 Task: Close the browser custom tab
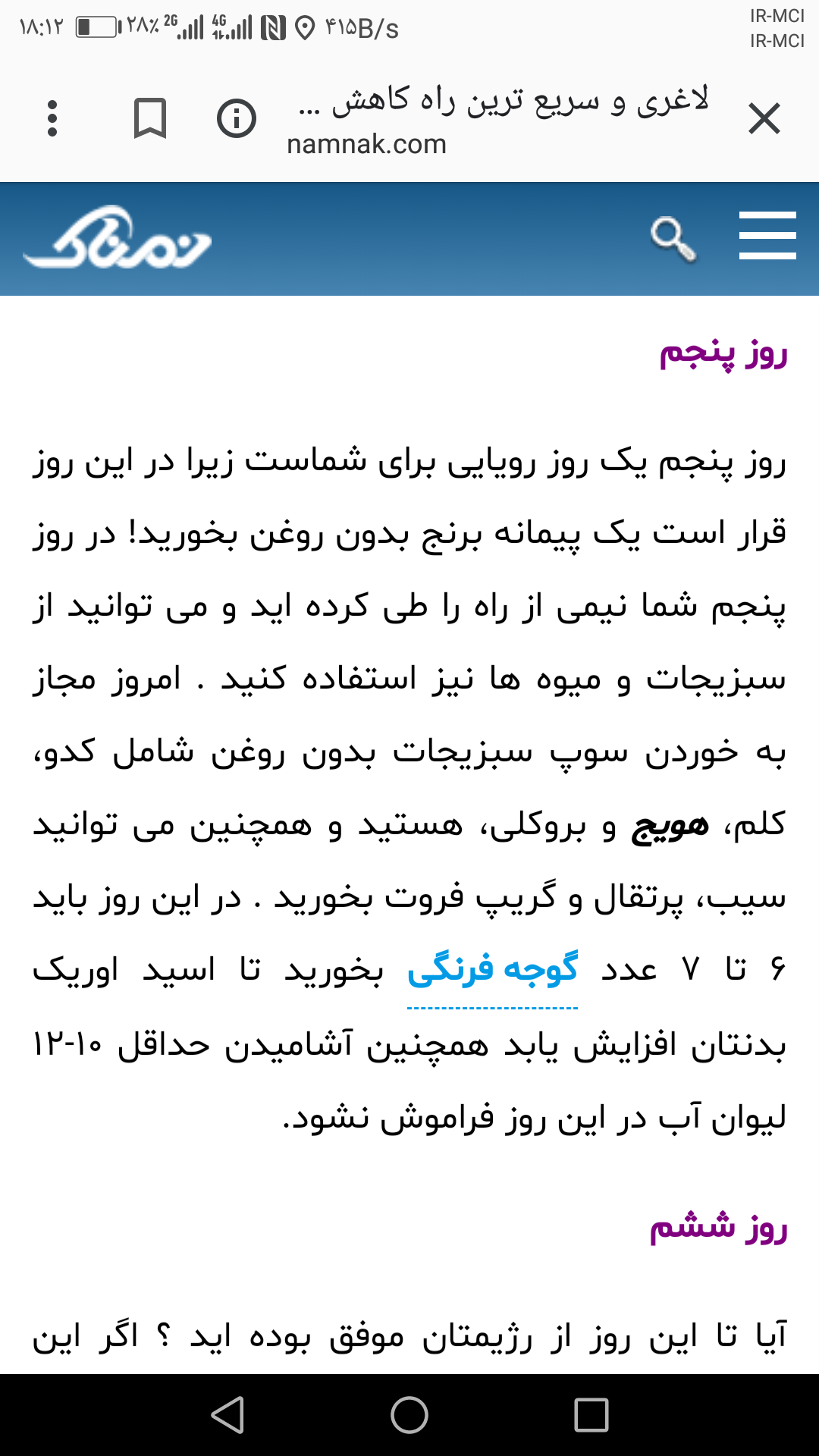coord(764,119)
